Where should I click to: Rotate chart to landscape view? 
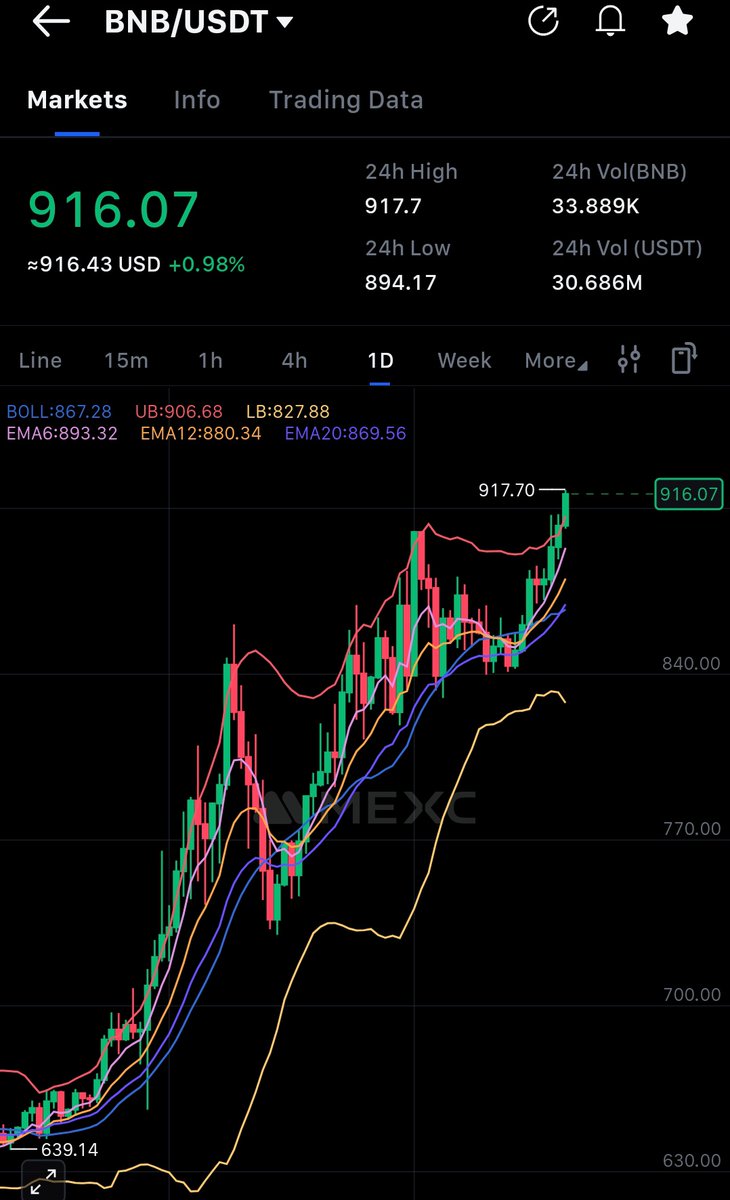point(684,358)
